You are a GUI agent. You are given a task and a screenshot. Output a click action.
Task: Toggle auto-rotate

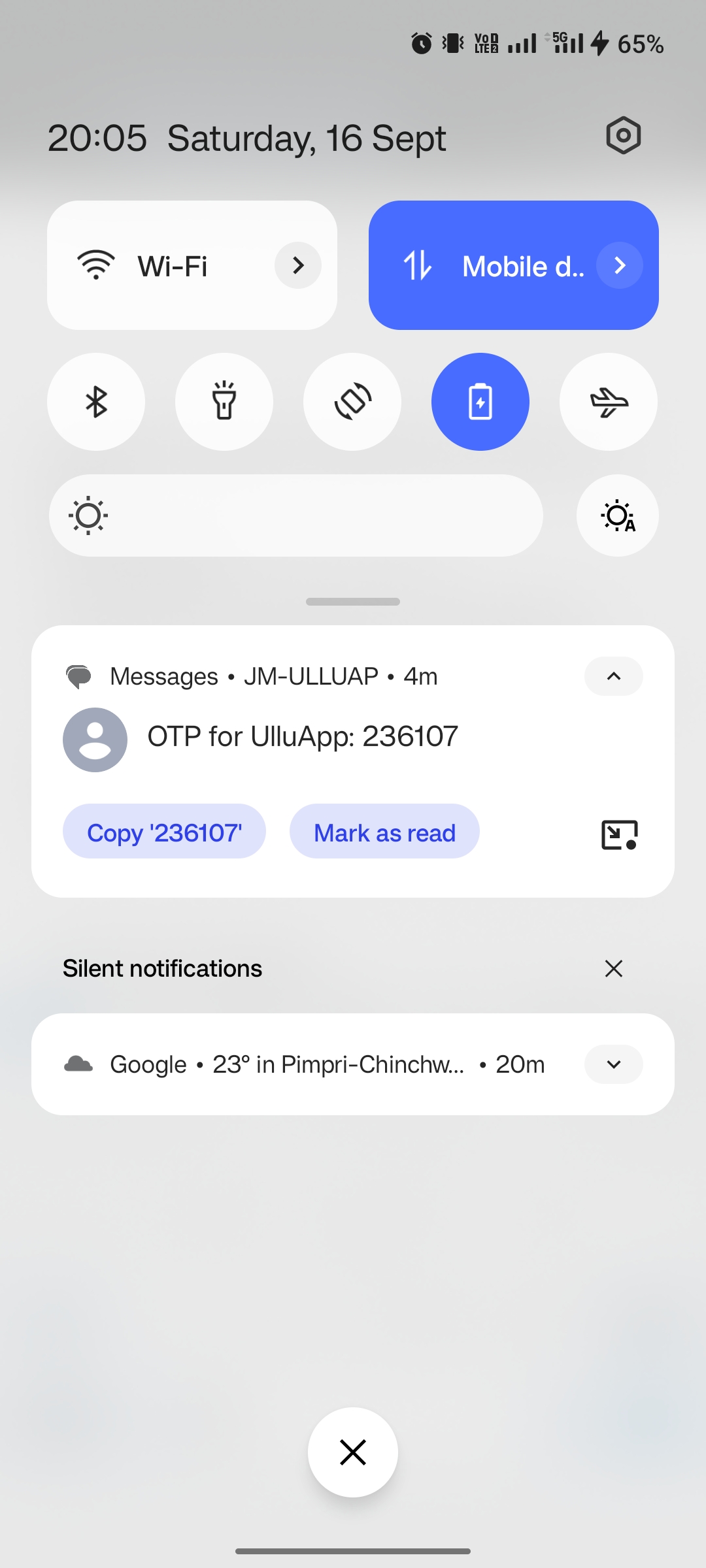coord(352,402)
